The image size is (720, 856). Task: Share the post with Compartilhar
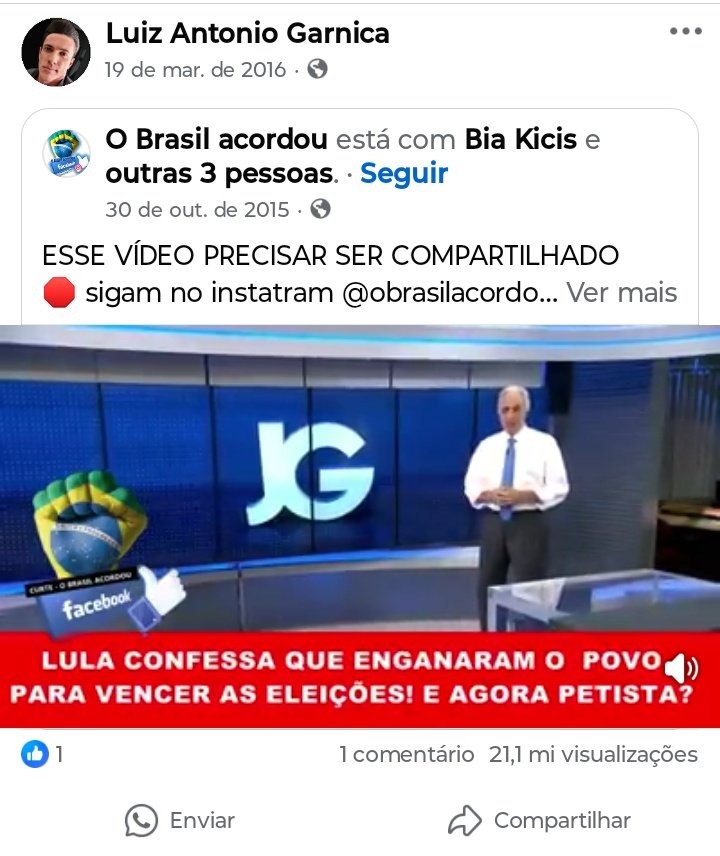540,821
